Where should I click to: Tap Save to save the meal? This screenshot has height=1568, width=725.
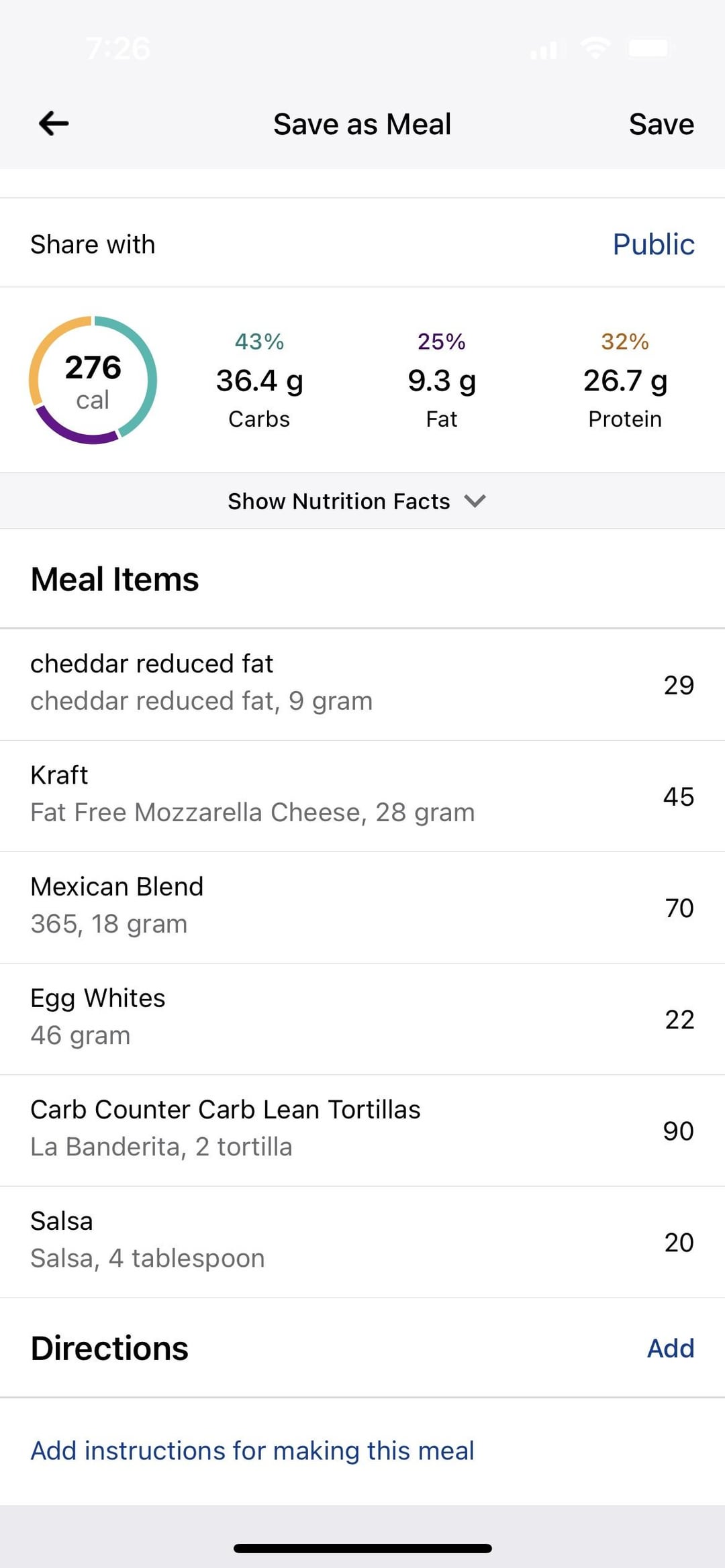661,124
